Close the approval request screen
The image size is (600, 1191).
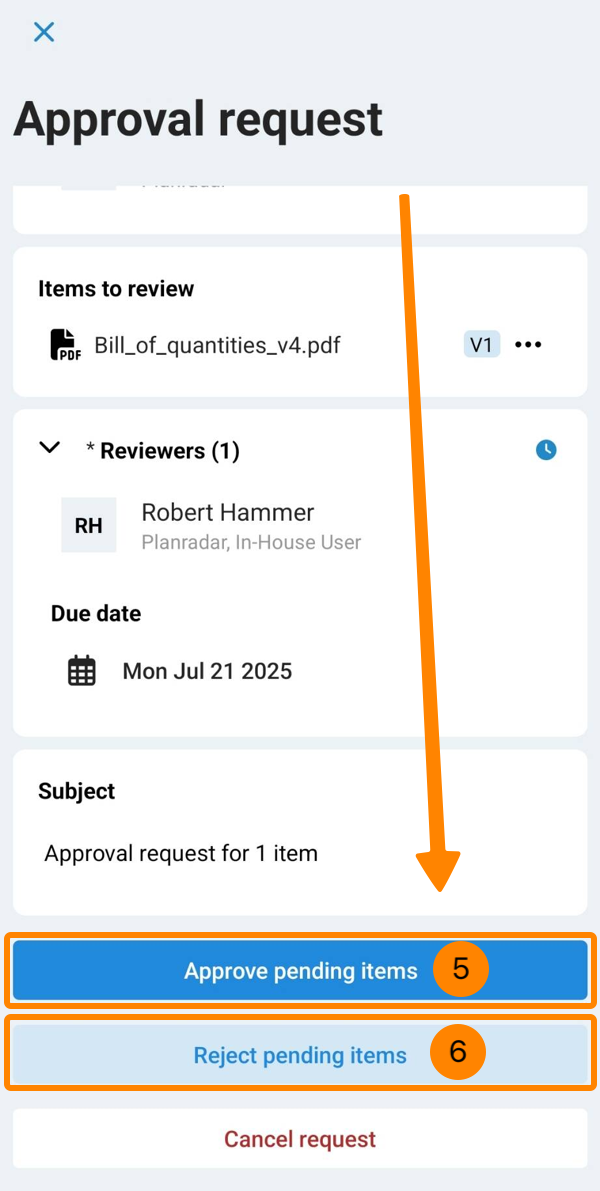click(x=44, y=32)
